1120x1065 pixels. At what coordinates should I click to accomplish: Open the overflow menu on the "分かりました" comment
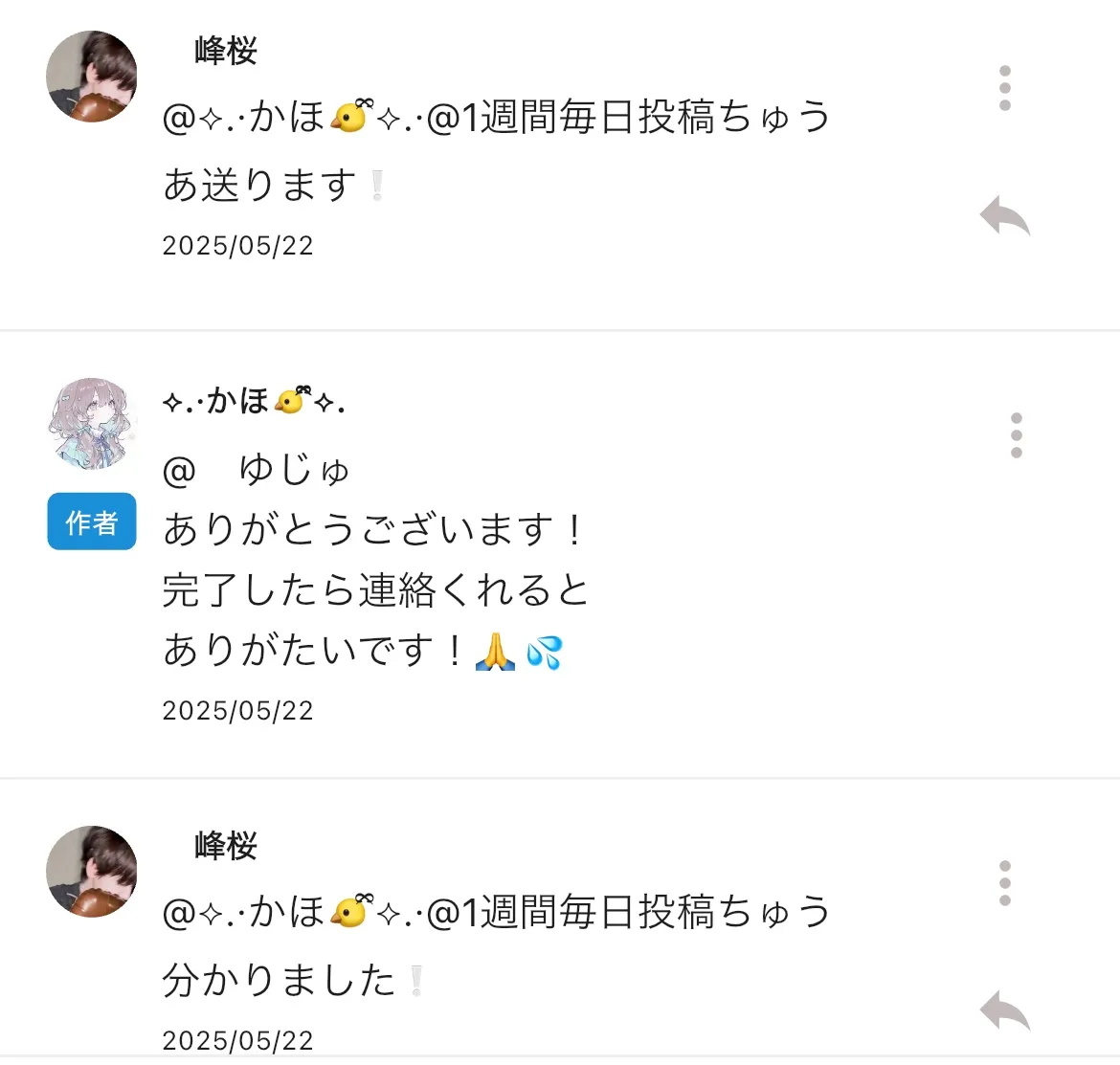(1004, 883)
